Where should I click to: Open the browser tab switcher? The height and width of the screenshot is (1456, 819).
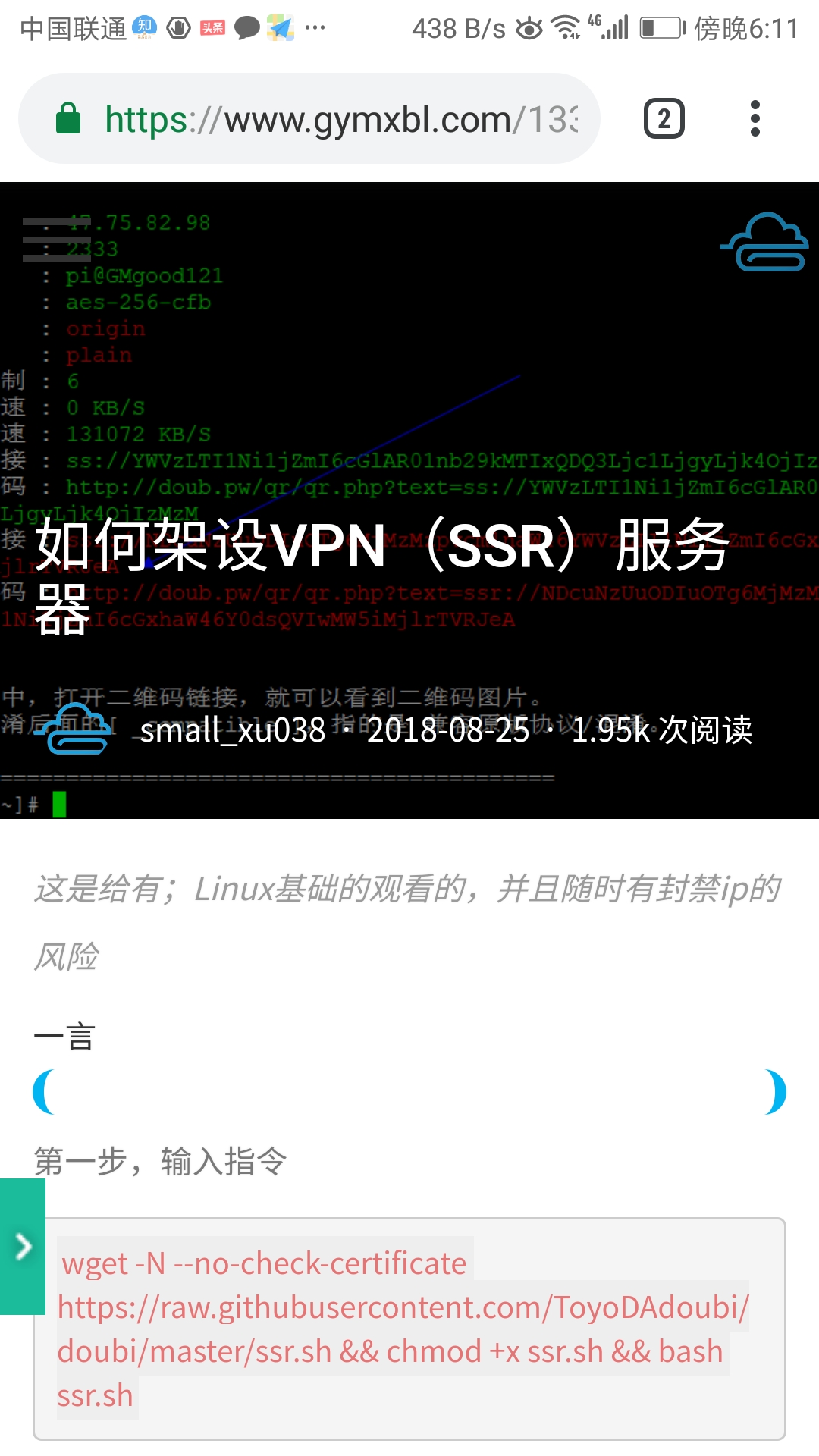tap(664, 119)
